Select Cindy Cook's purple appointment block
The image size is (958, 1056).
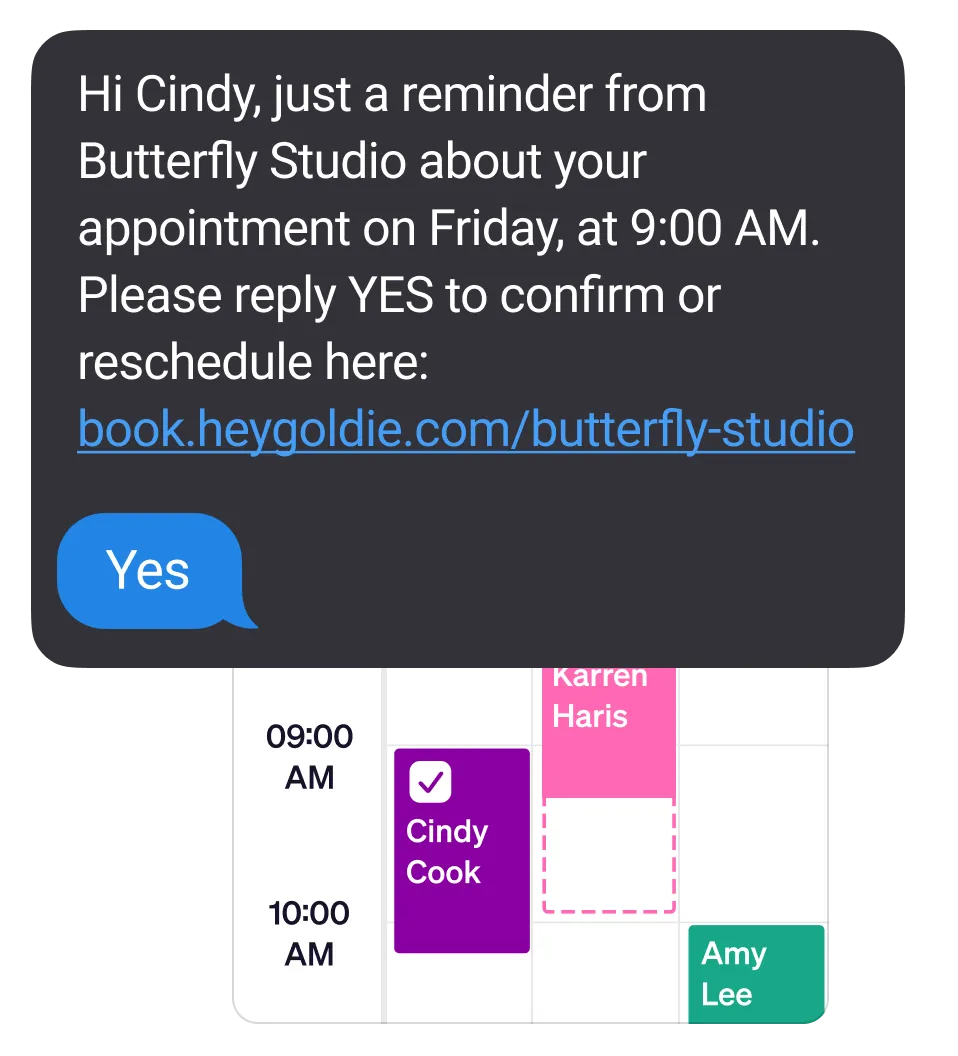[462, 850]
